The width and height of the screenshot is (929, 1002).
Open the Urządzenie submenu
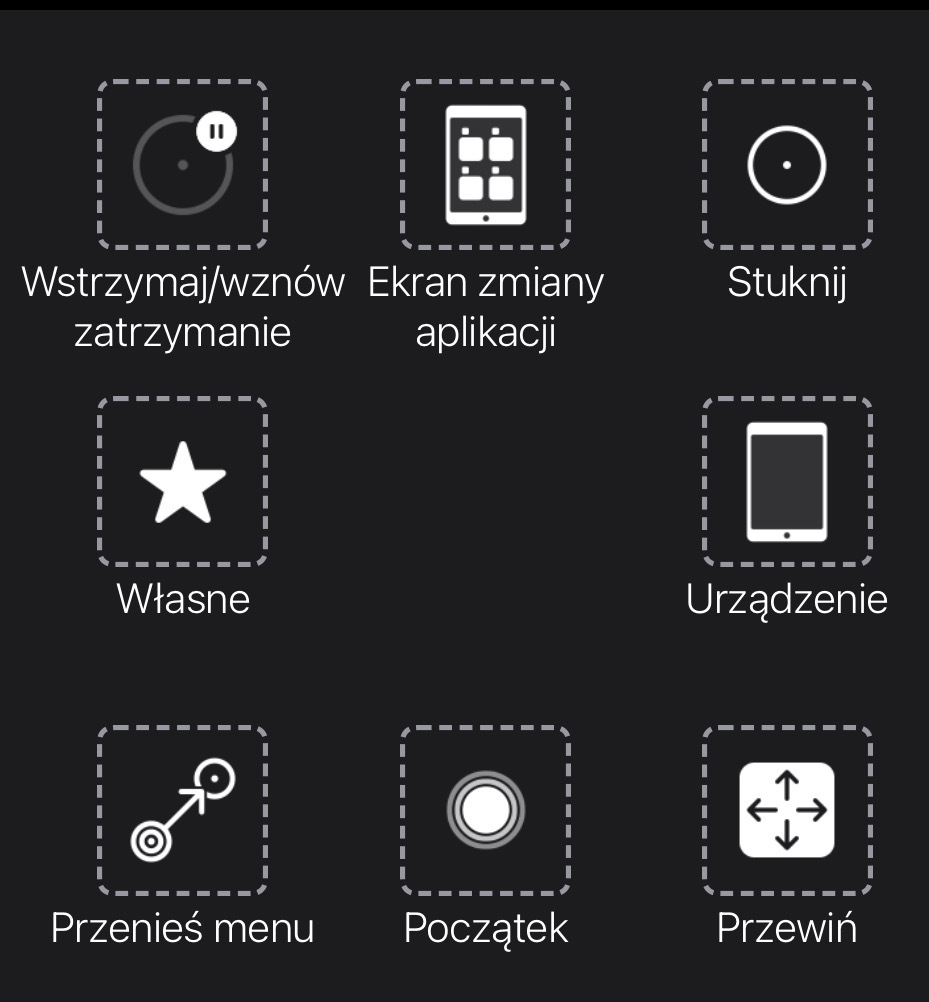(x=787, y=482)
